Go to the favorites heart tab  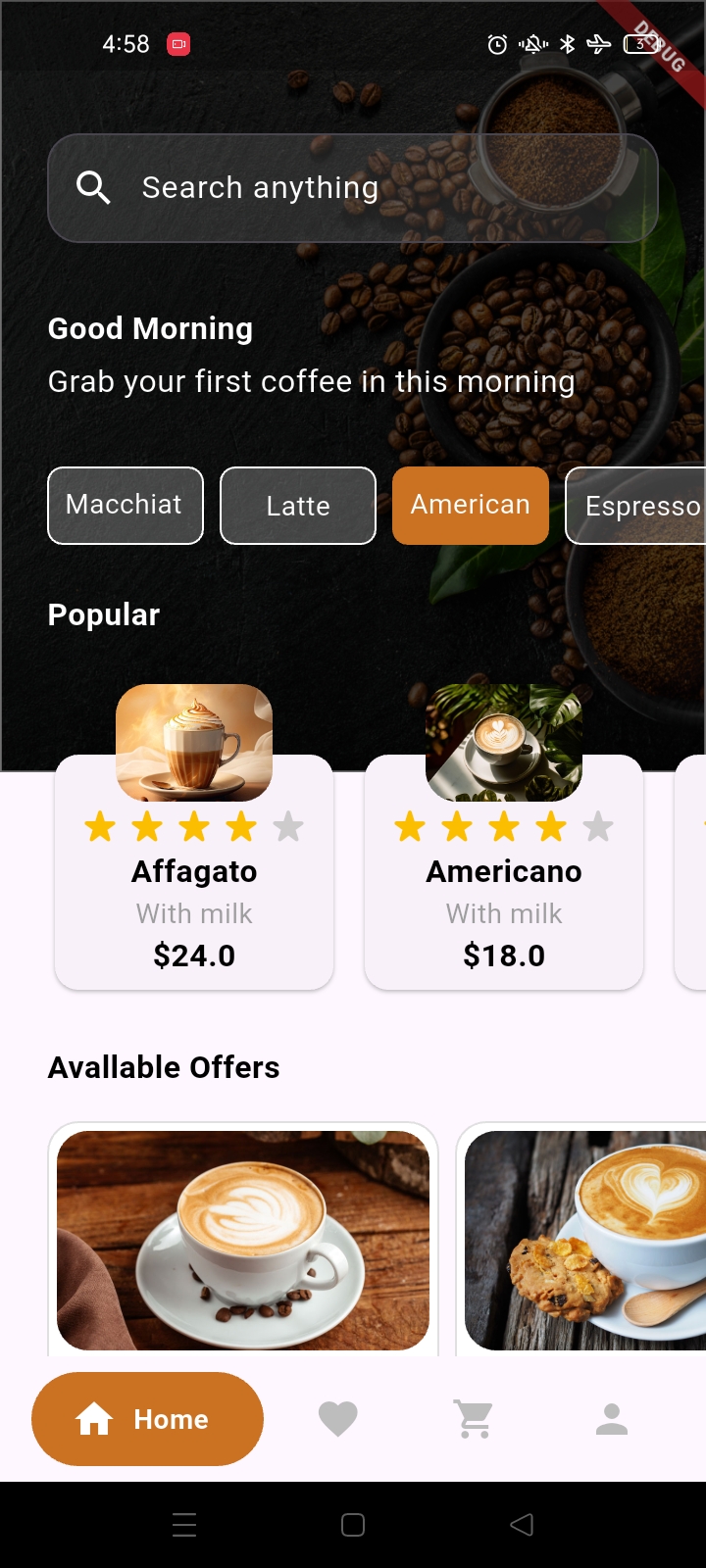(x=338, y=1419)
